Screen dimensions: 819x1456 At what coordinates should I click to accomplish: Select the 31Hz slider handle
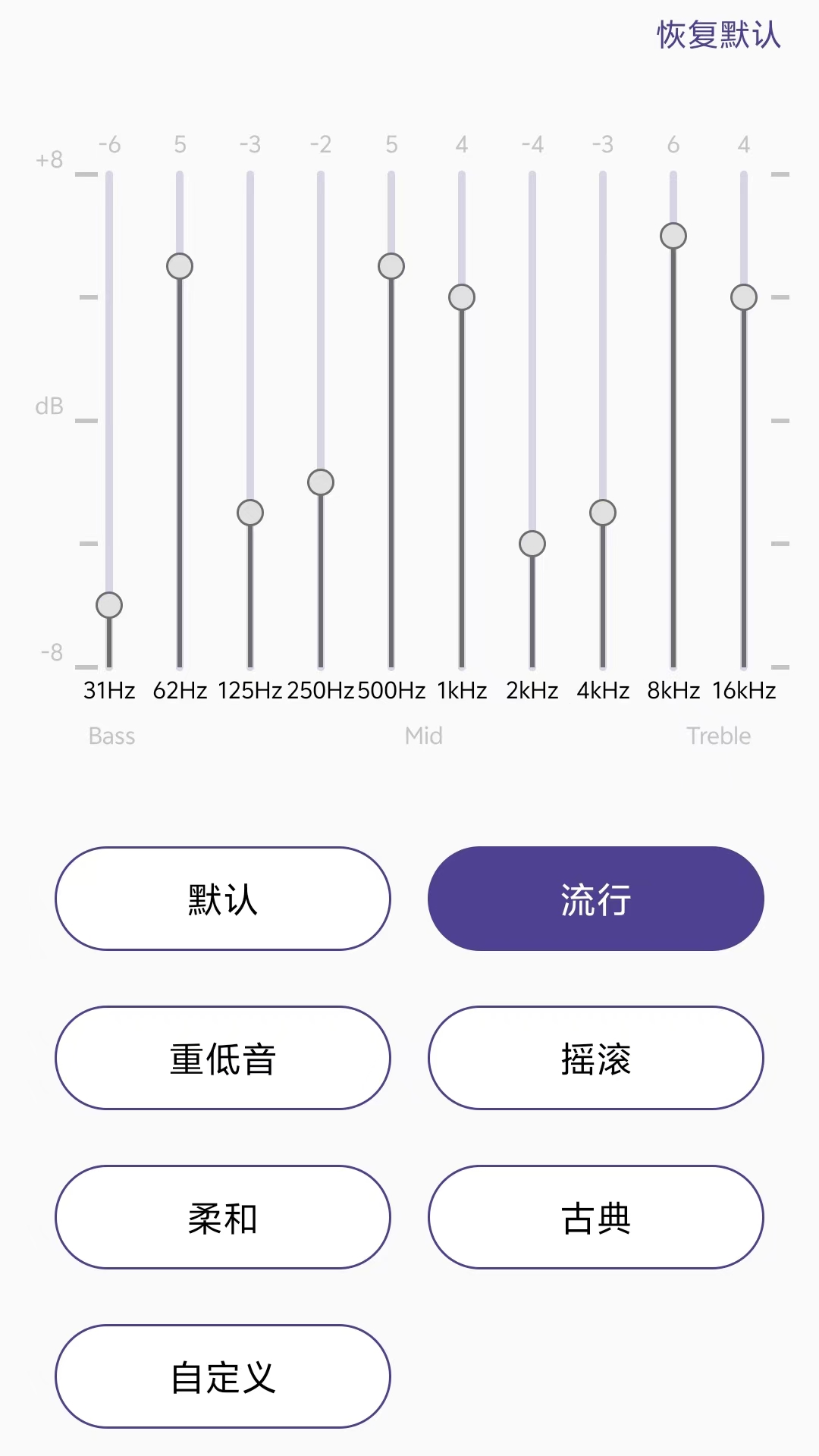110,605
